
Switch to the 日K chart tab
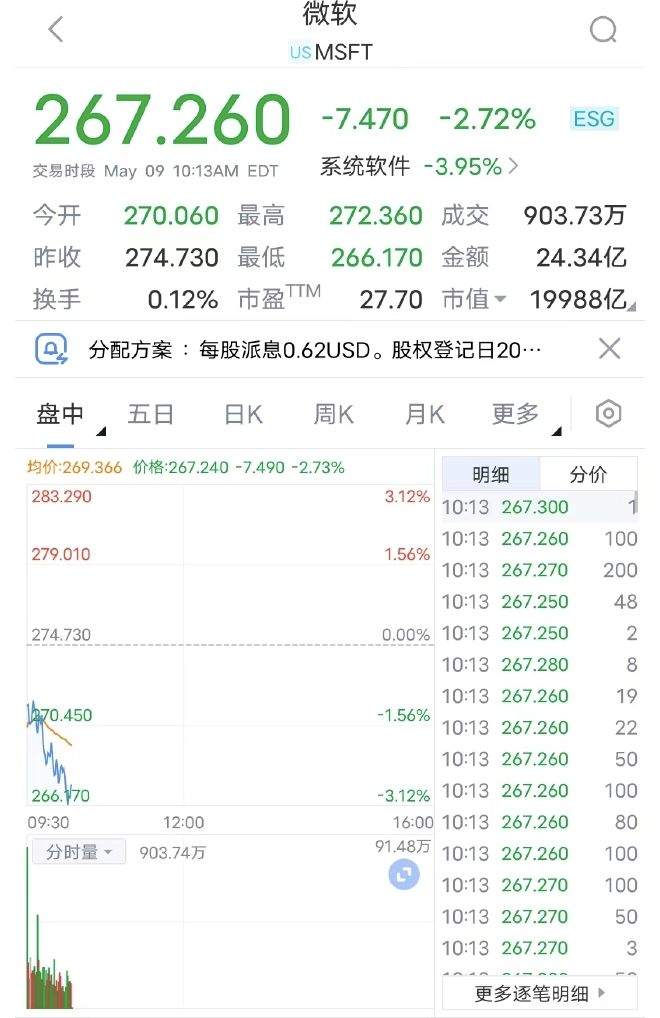point(243,414)
